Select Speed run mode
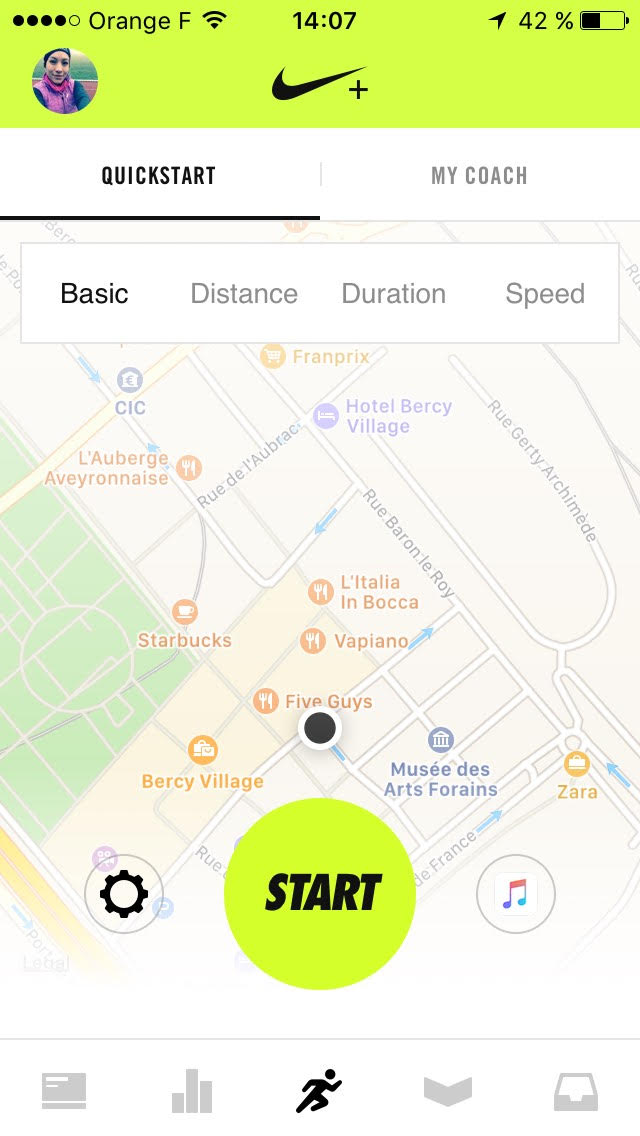 545,294
